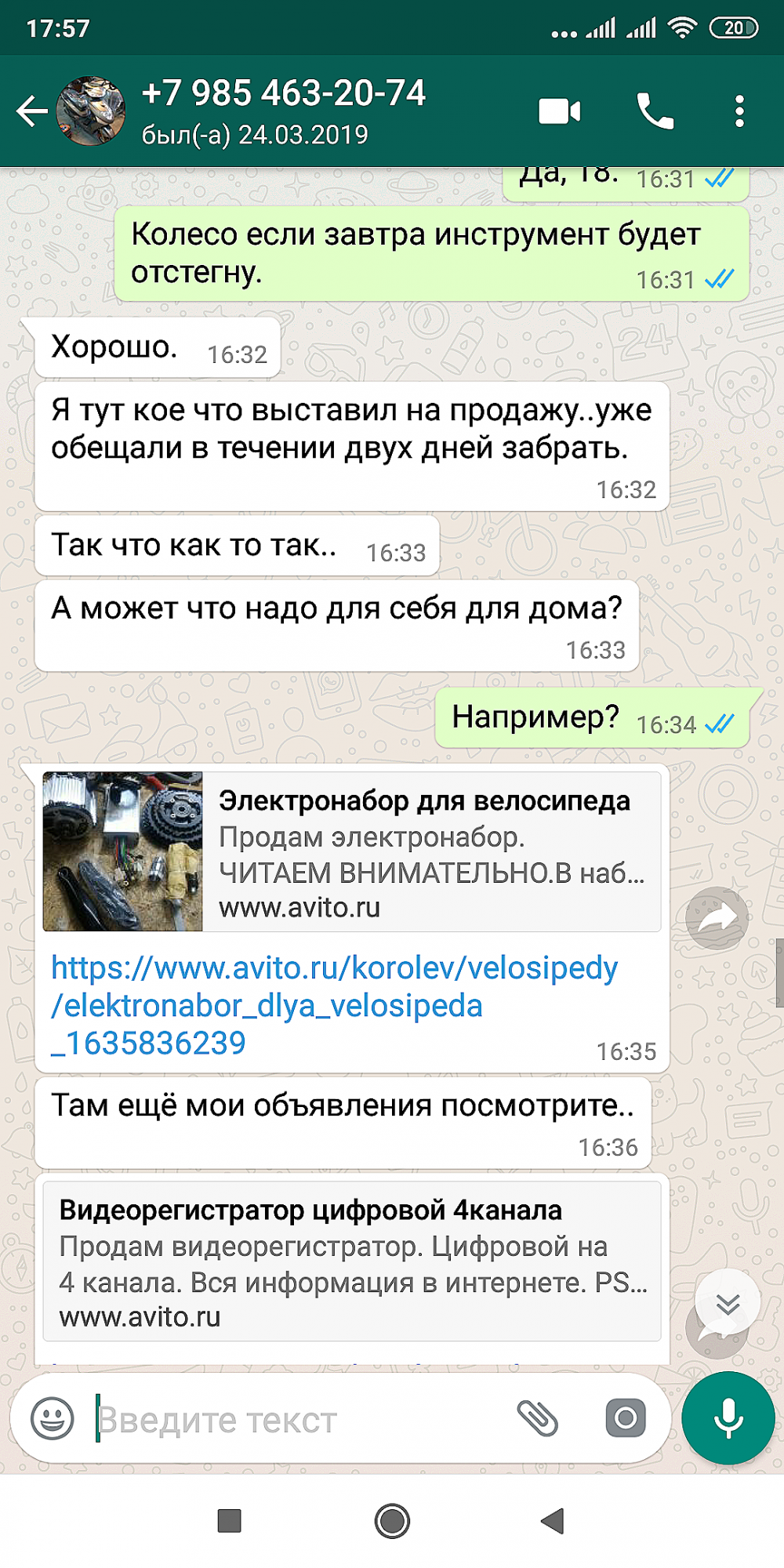Viewport: 784px width, 1568px height.
Task: Tap the system back triangle
Action: click(553, 1521)
